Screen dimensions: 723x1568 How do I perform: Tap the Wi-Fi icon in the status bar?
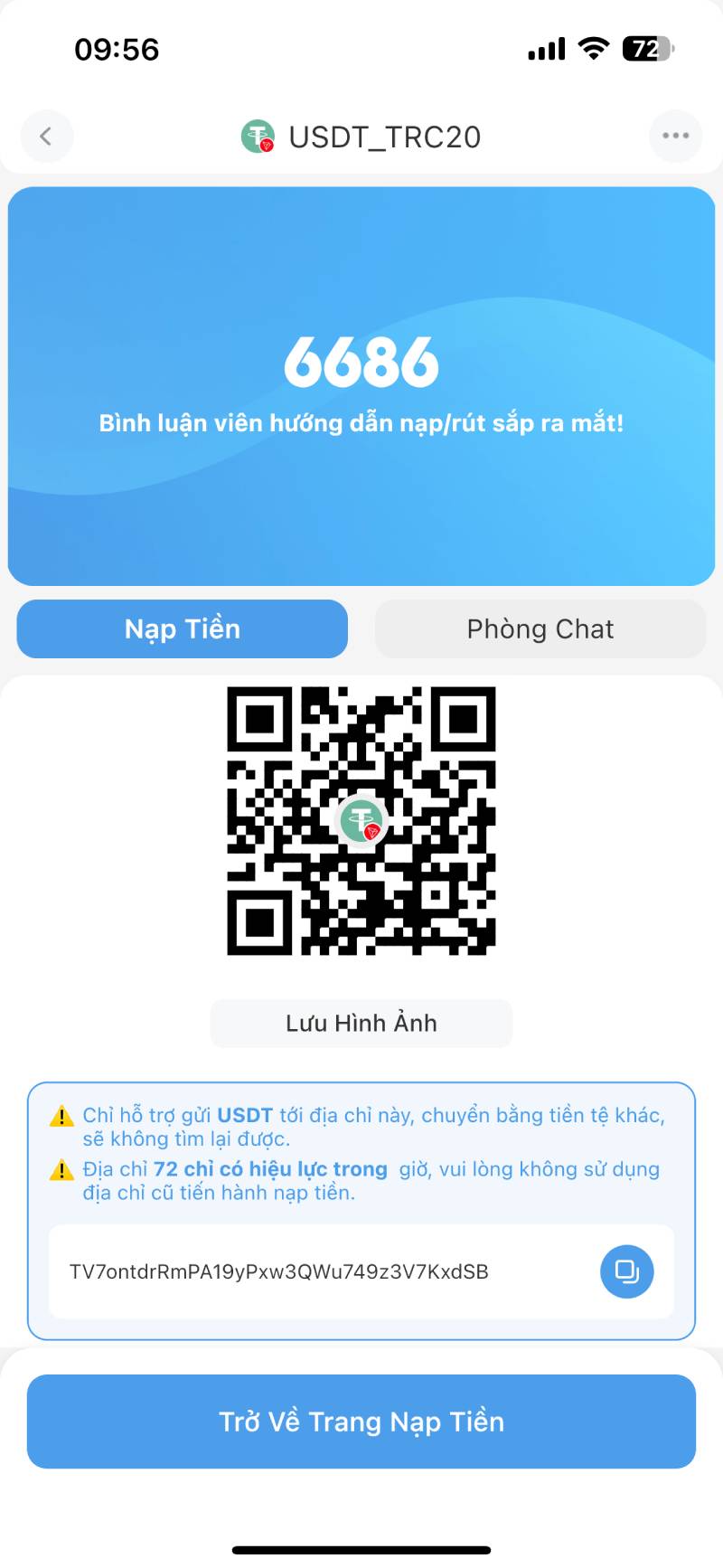coord(593,49)
